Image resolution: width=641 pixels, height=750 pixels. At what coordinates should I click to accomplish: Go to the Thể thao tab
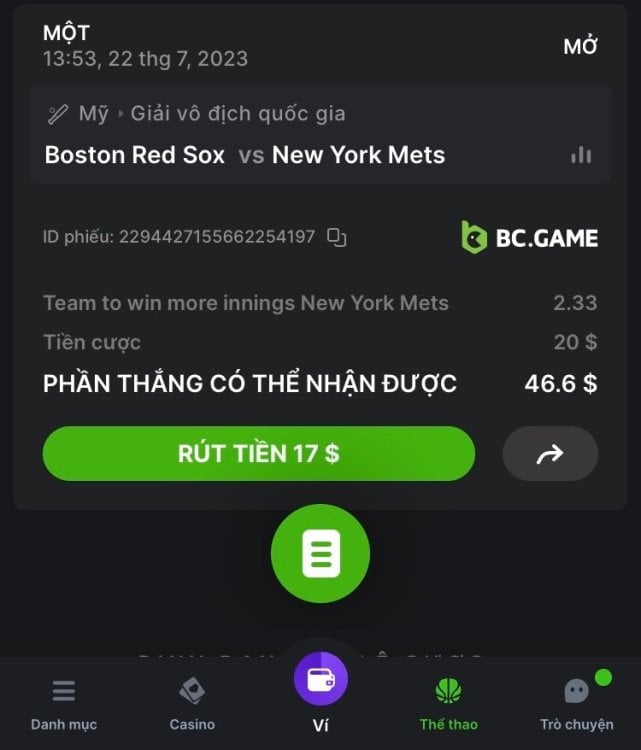pos(448,703)
